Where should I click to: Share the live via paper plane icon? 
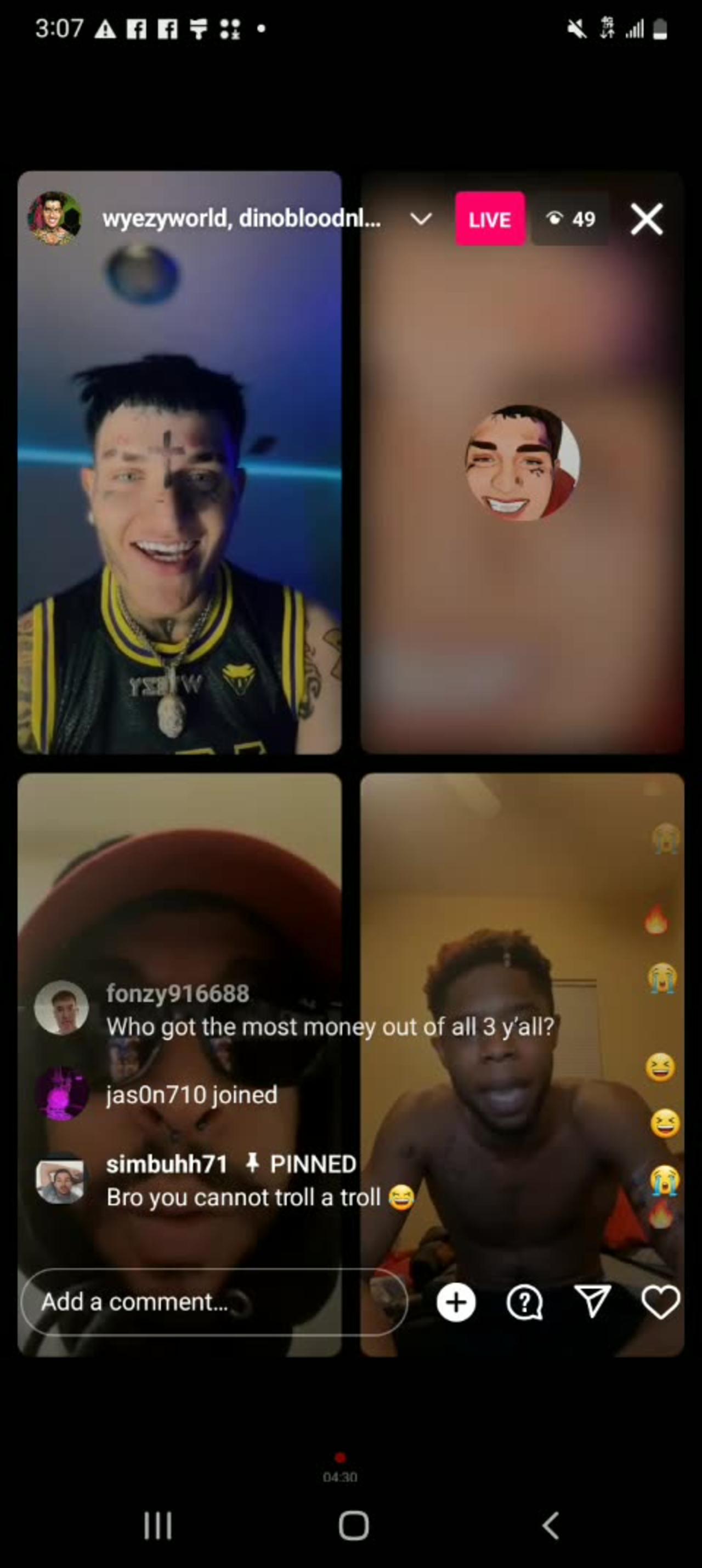(592, 1303)
